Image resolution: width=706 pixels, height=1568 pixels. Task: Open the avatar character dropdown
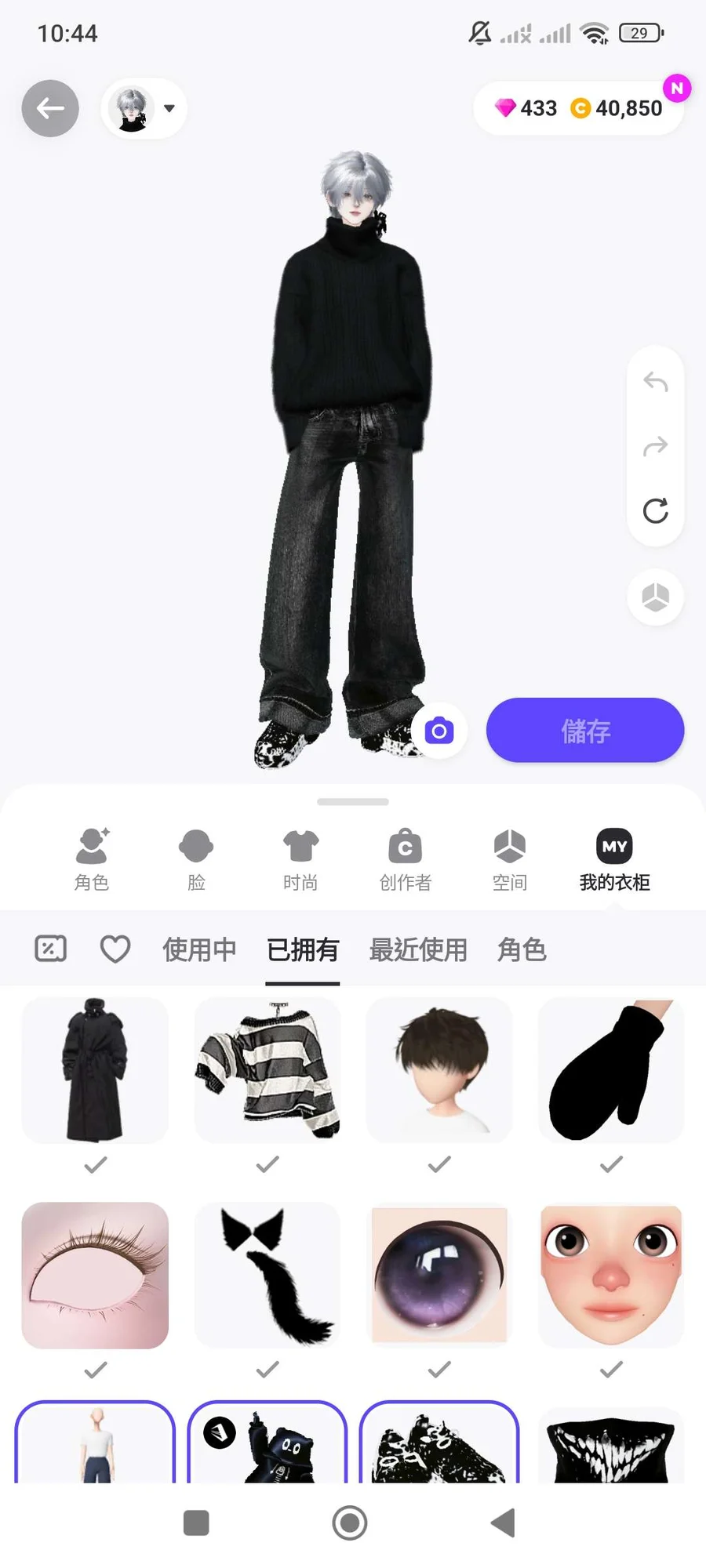144,108
